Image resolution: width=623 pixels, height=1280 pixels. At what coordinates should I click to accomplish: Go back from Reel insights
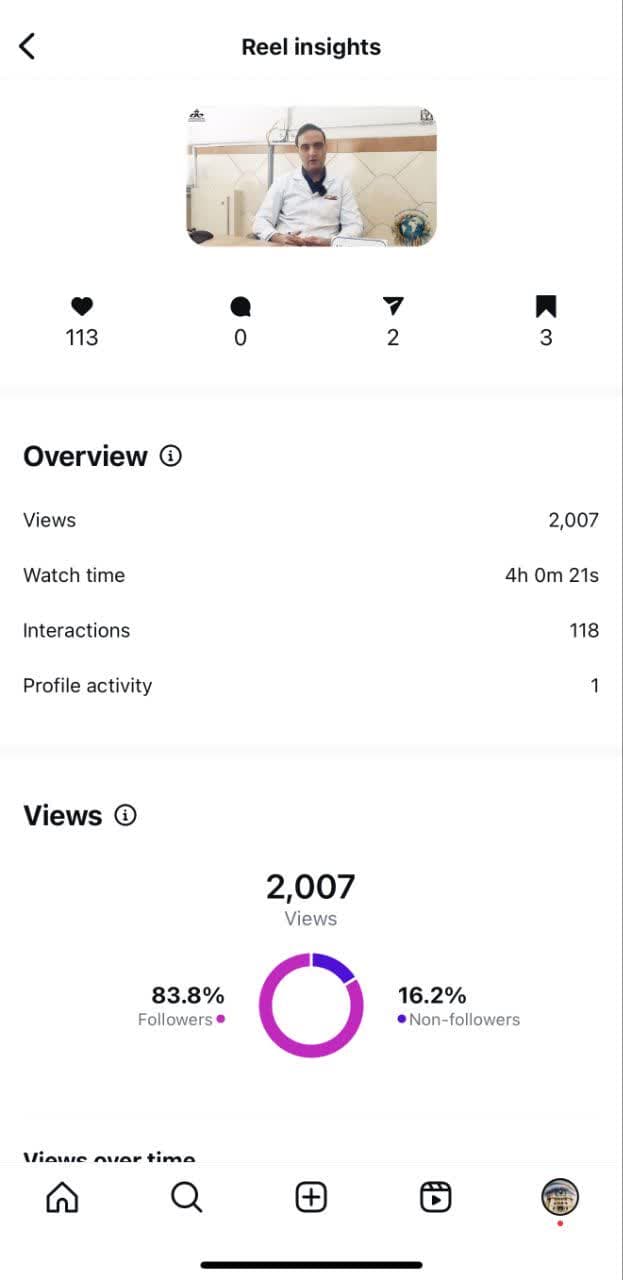[27, 46]
